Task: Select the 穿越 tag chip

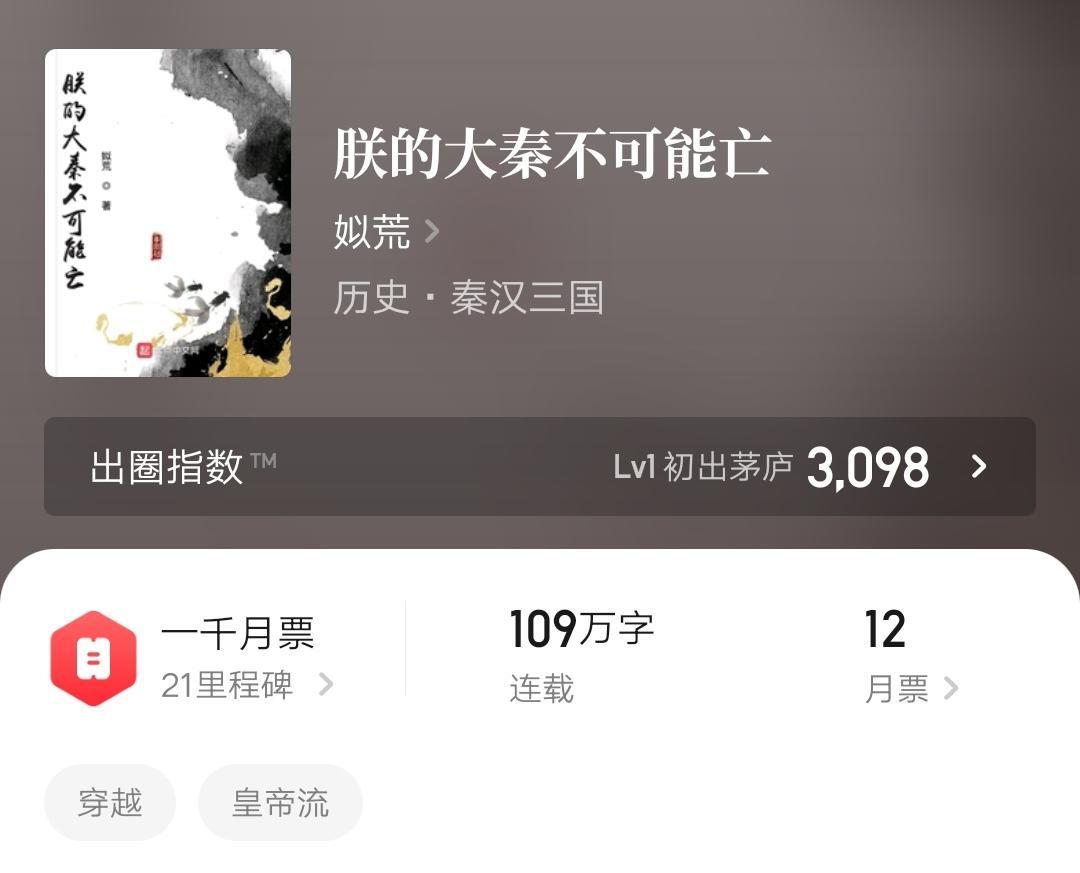Action: (x=110, y=803)
